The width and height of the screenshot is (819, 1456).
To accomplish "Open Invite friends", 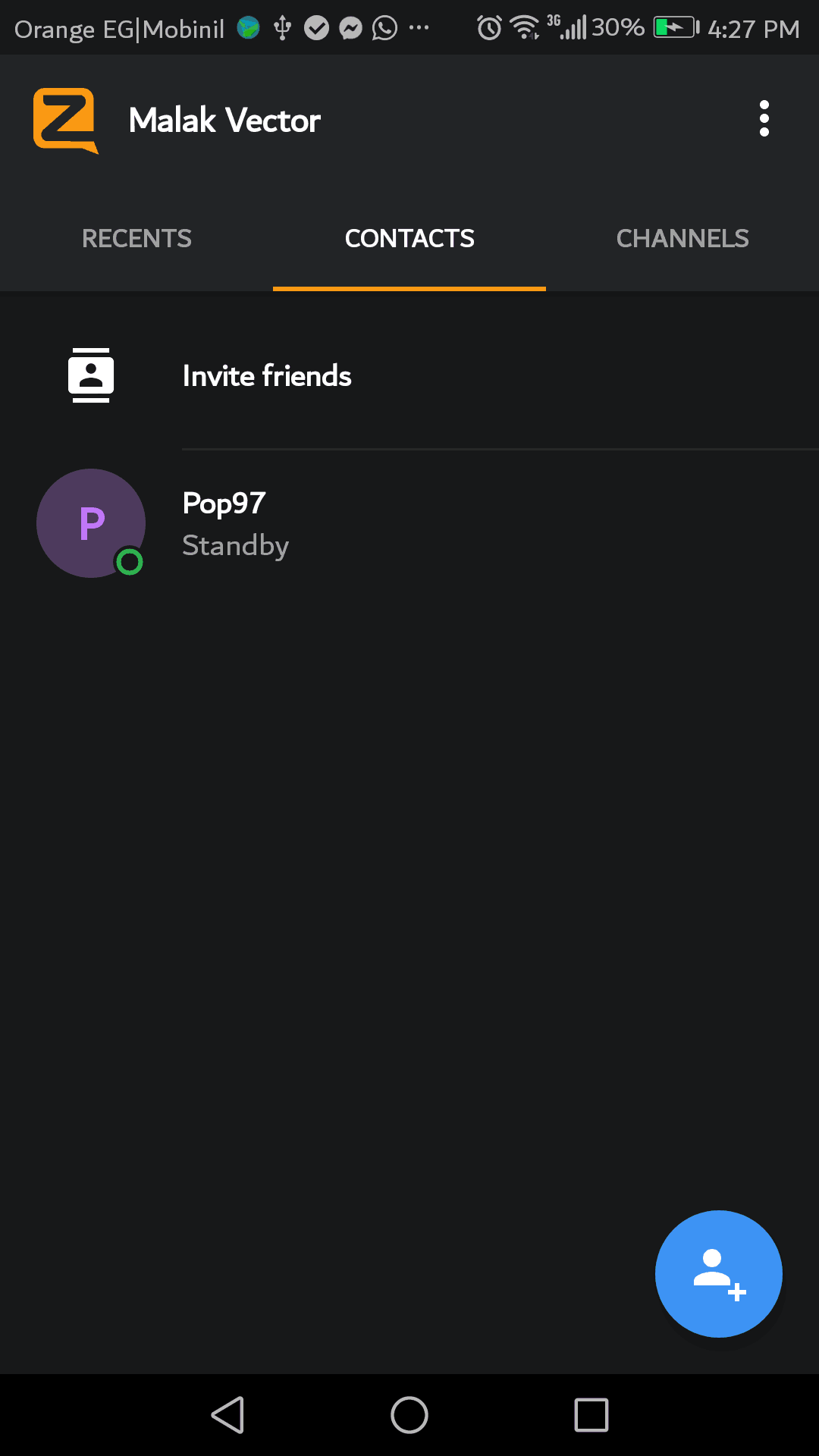I will coord(267,376).
